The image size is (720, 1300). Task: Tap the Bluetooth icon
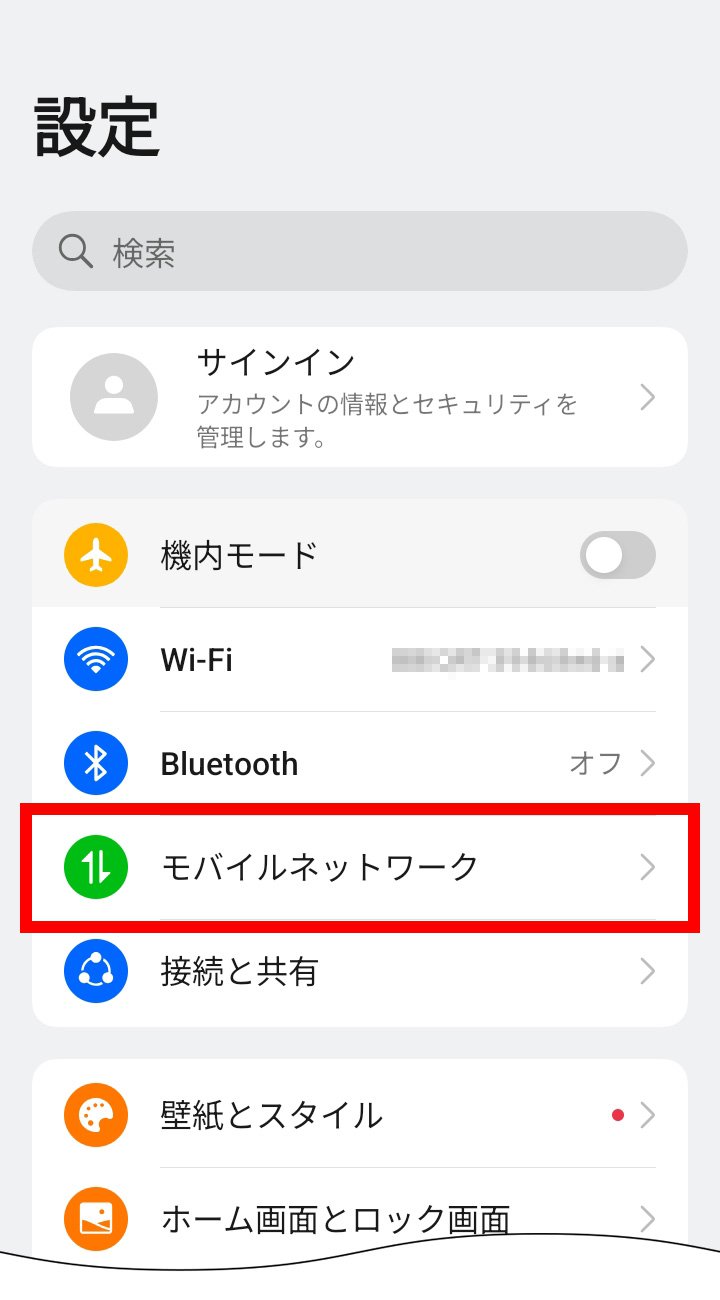pos(95,763)
